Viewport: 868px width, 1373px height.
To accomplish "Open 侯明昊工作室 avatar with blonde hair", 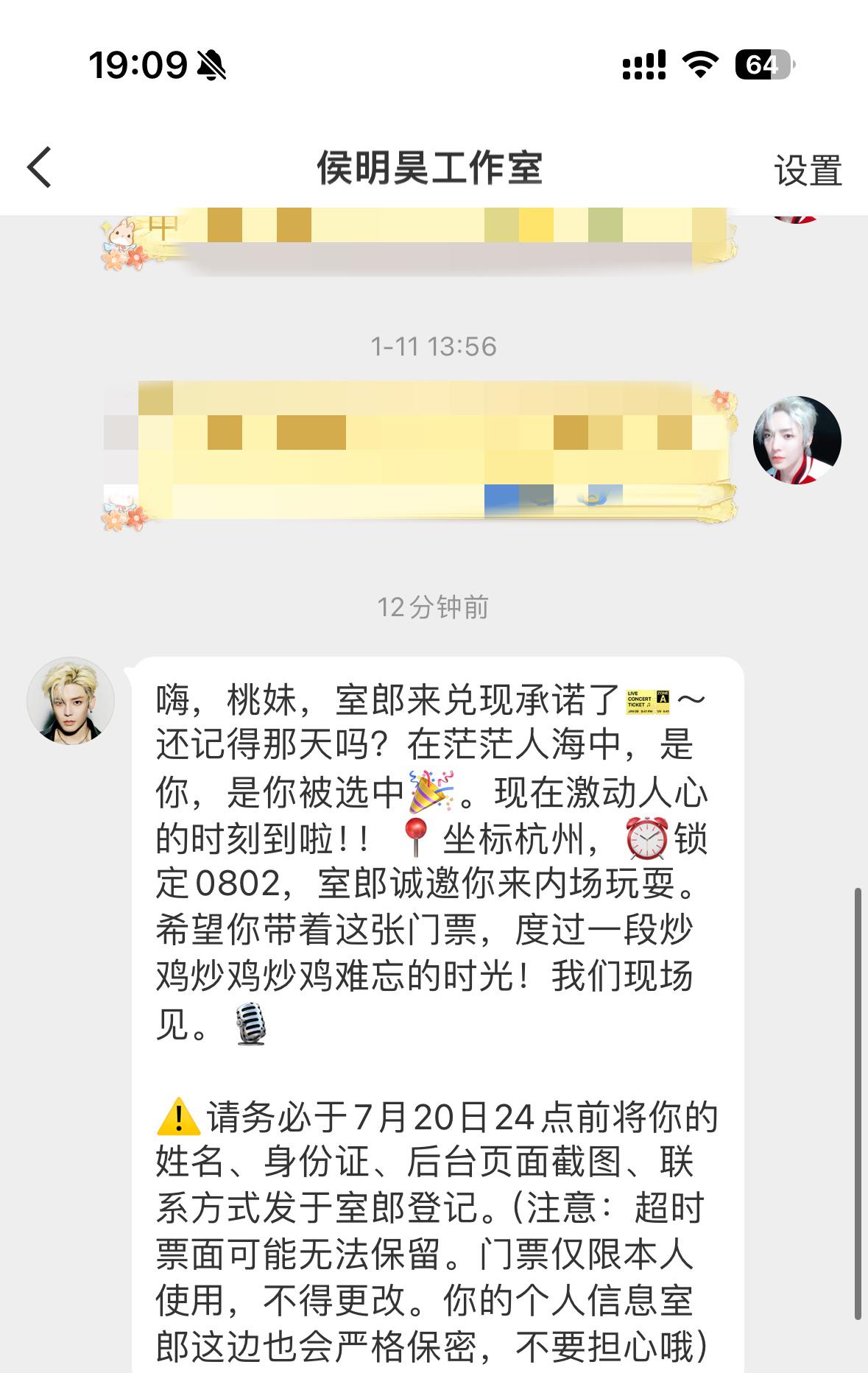I will coord(71,701).
